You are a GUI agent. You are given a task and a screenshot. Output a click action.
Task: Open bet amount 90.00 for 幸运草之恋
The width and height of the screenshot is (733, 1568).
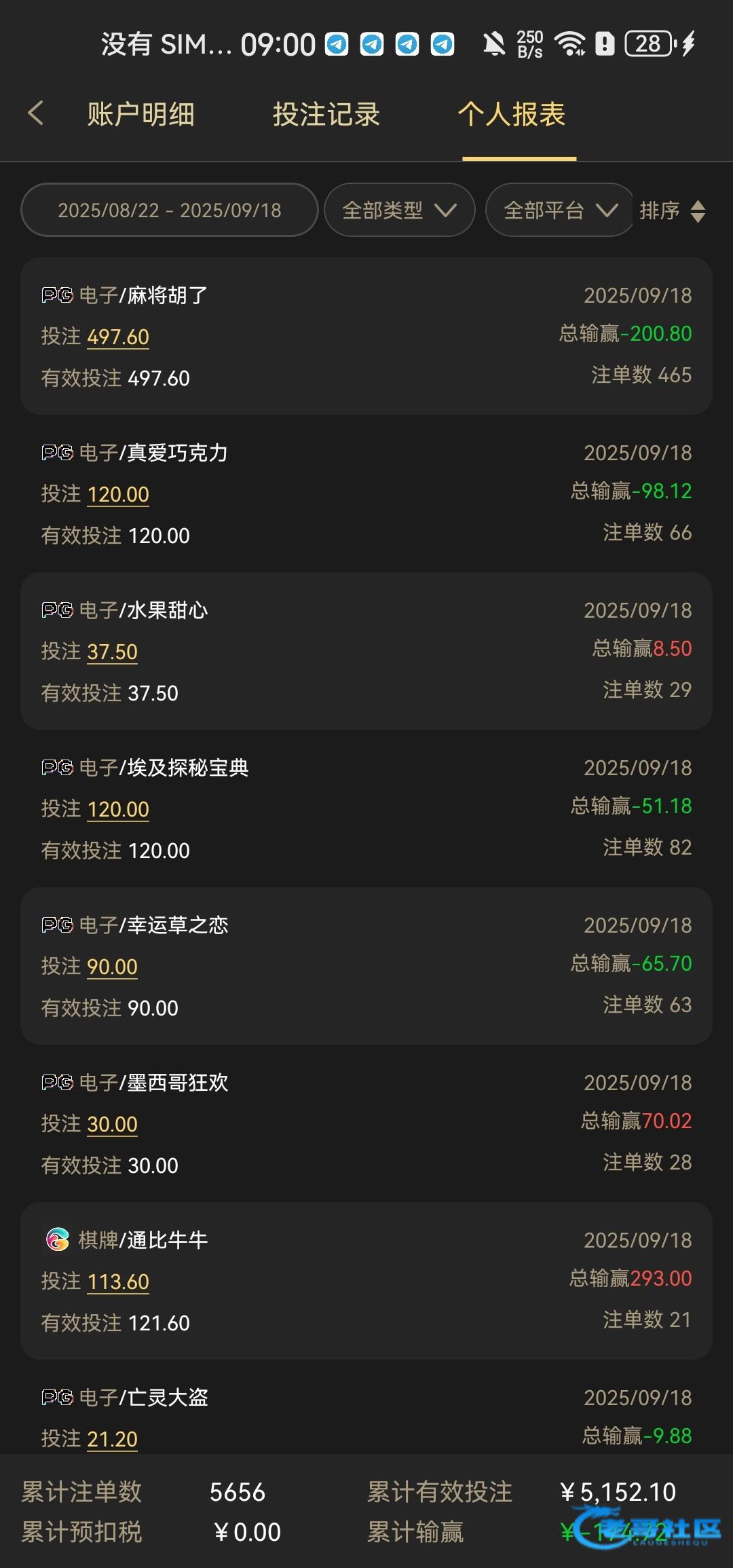coord(113,967)
